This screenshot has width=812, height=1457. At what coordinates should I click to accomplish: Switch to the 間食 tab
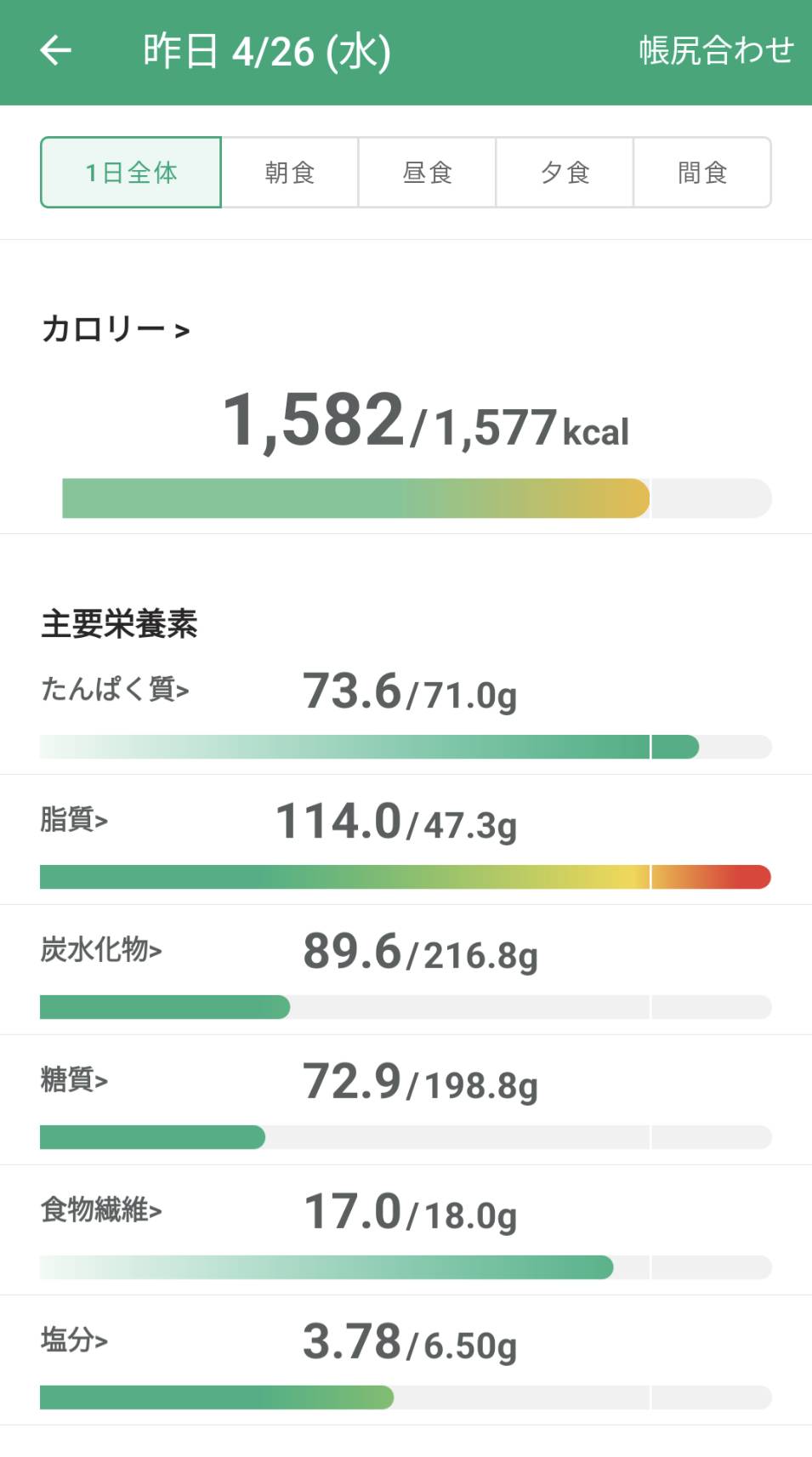[x=702, y=173]
